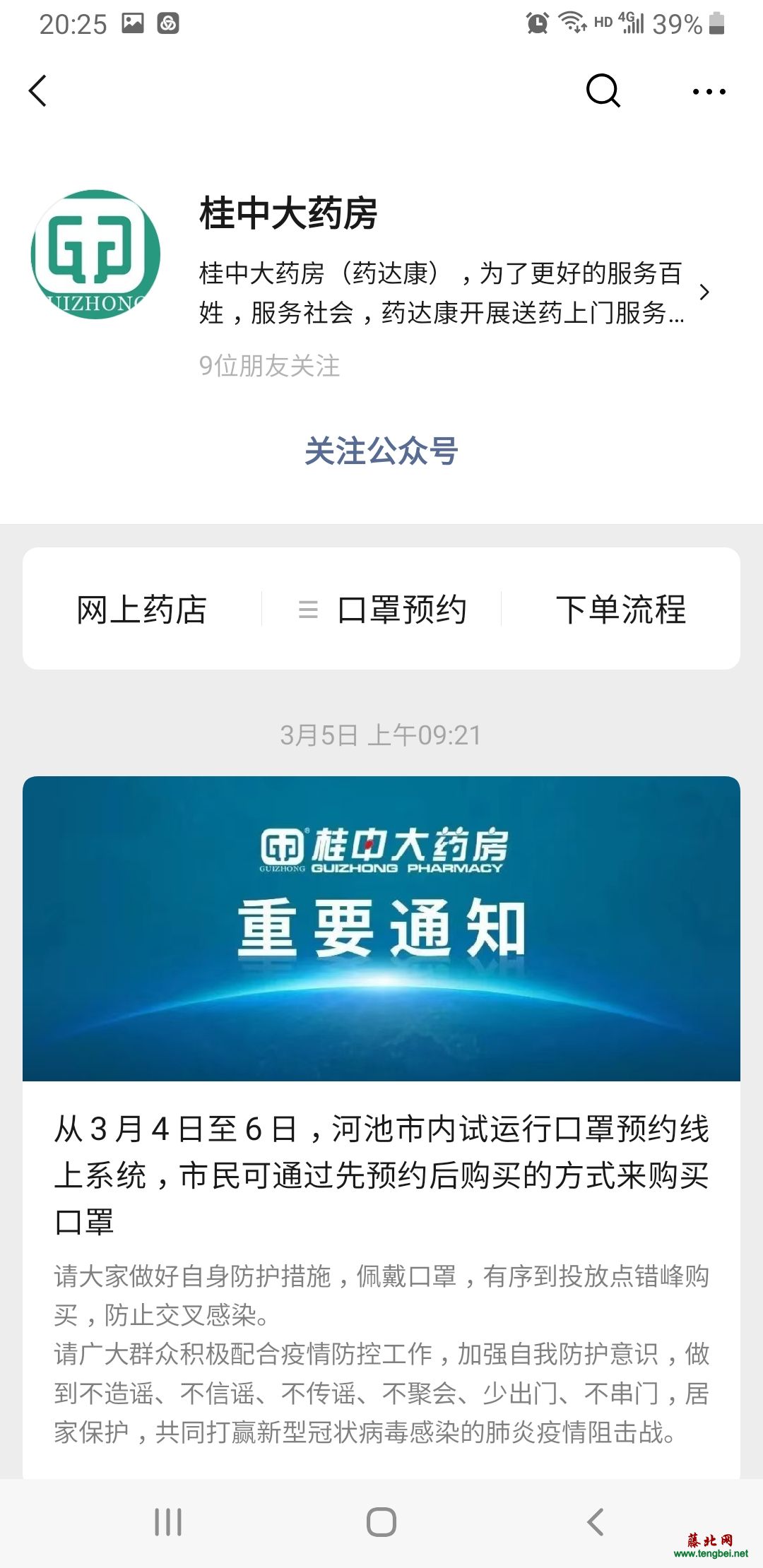Open the search magnifier icon

pos(603,90)
